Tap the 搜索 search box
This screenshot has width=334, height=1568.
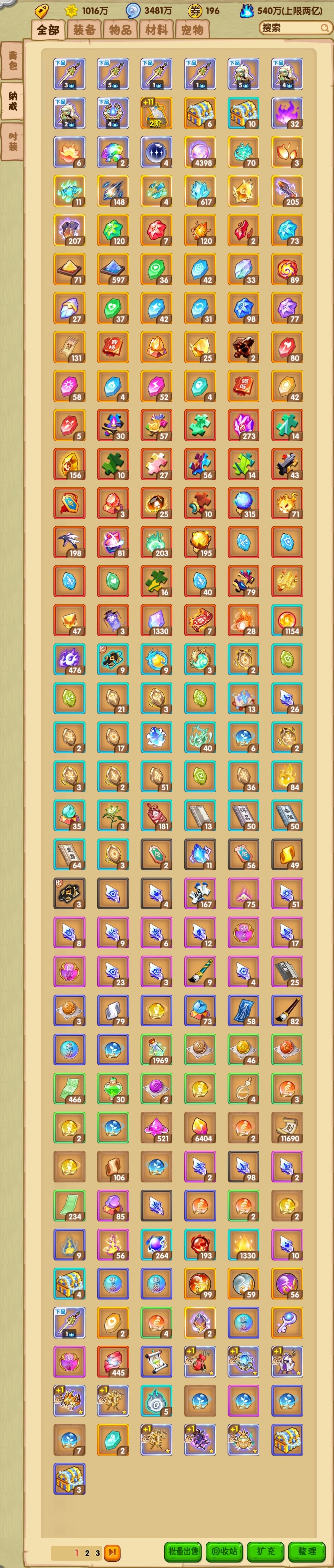[294, 27]
